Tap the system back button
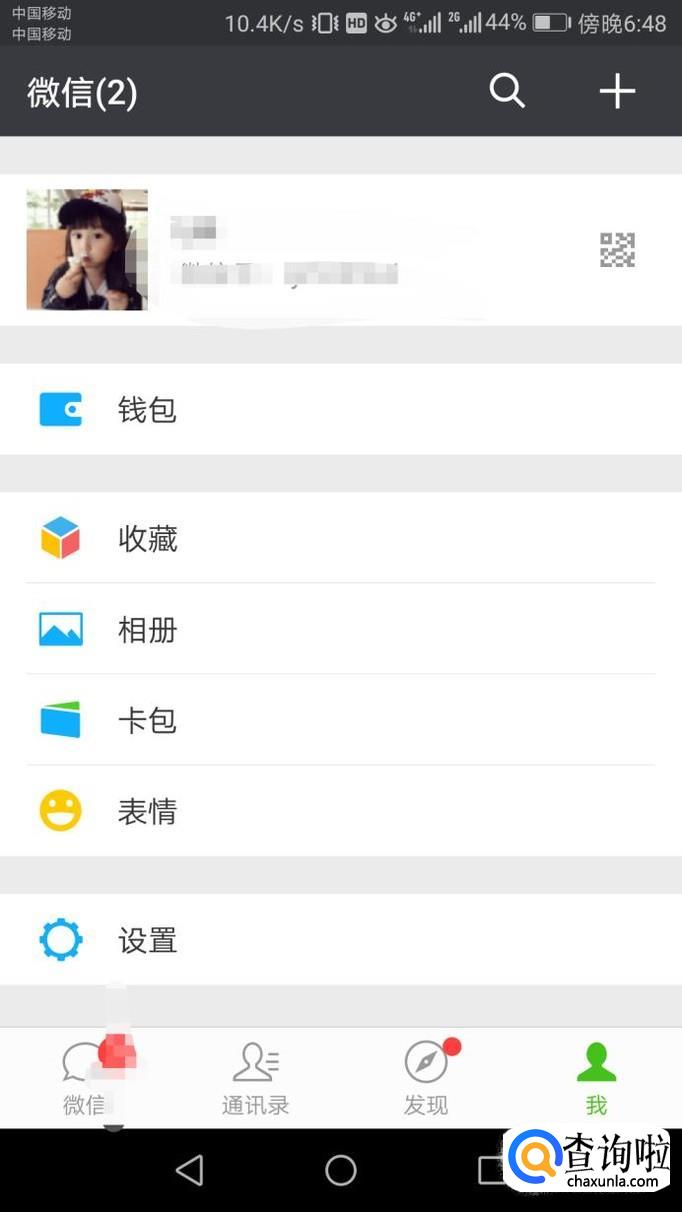 [189, 1170]
